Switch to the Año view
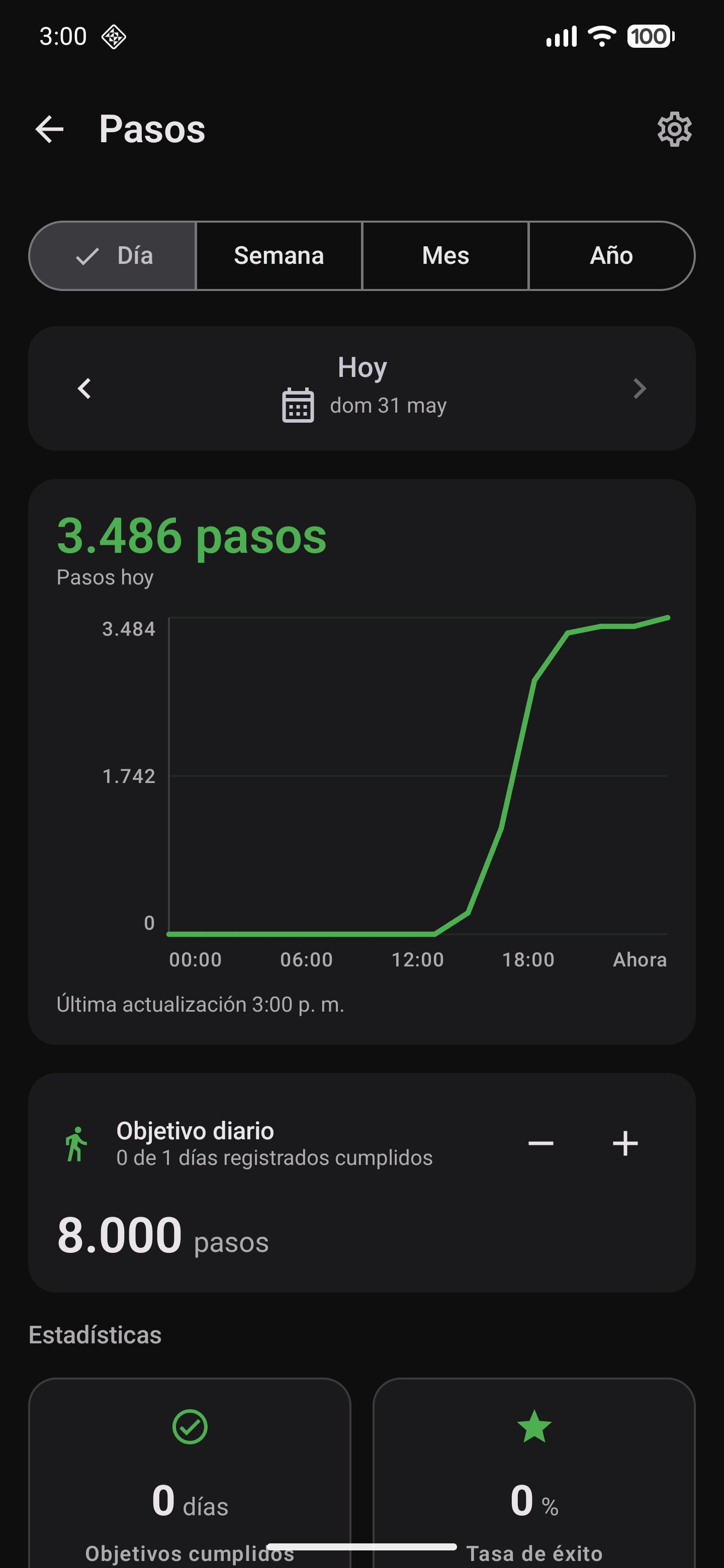The width and height of the screenshot is (724, 1568). (x=611, y=256)
